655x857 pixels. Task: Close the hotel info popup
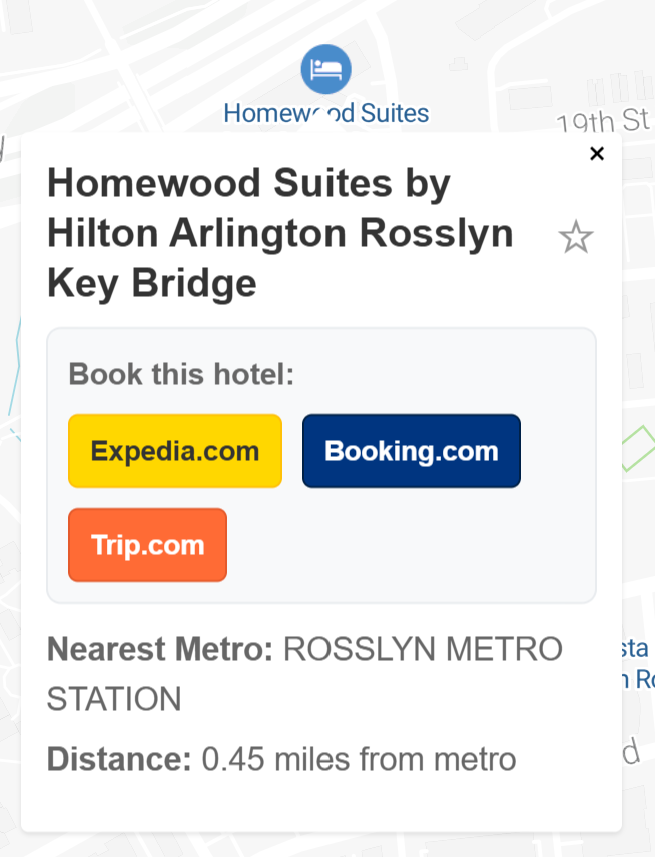597,154
